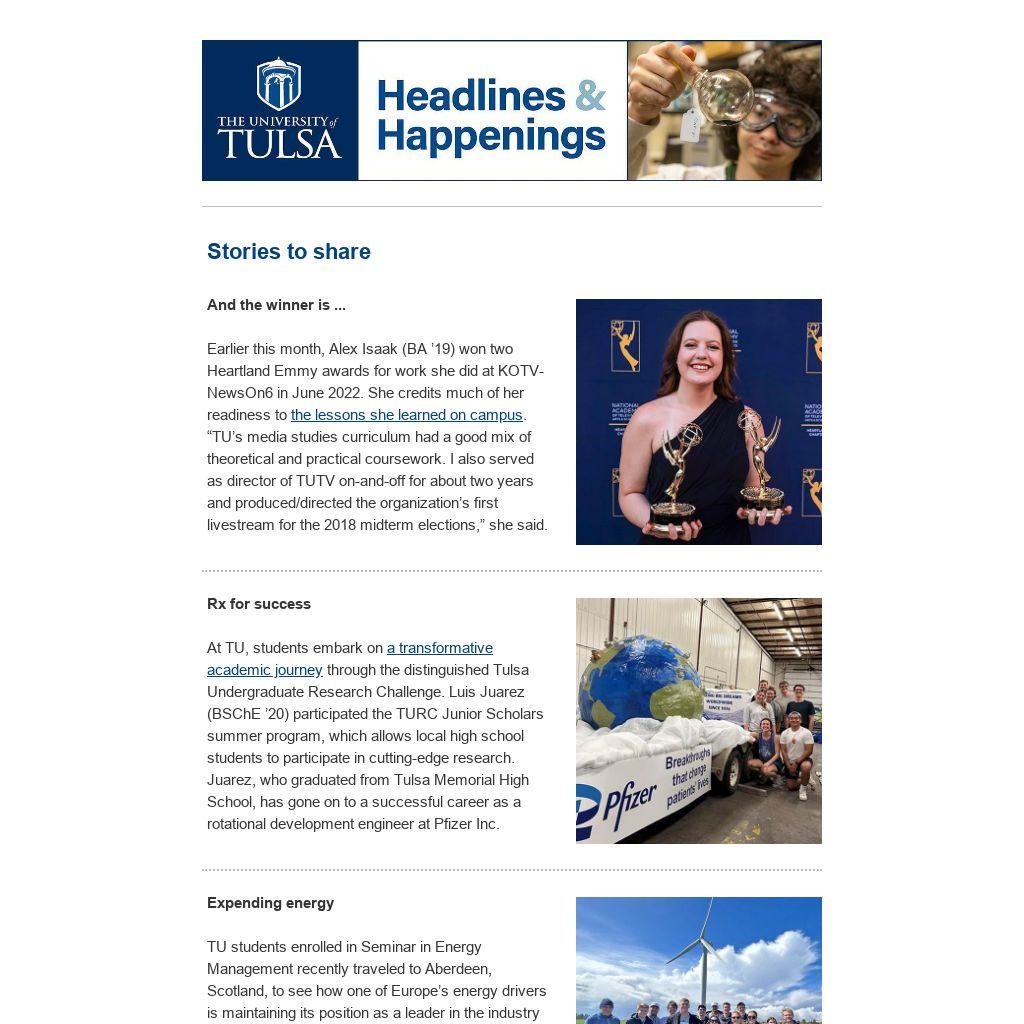Open the Pfizer globe float photo

coord(698,721)
